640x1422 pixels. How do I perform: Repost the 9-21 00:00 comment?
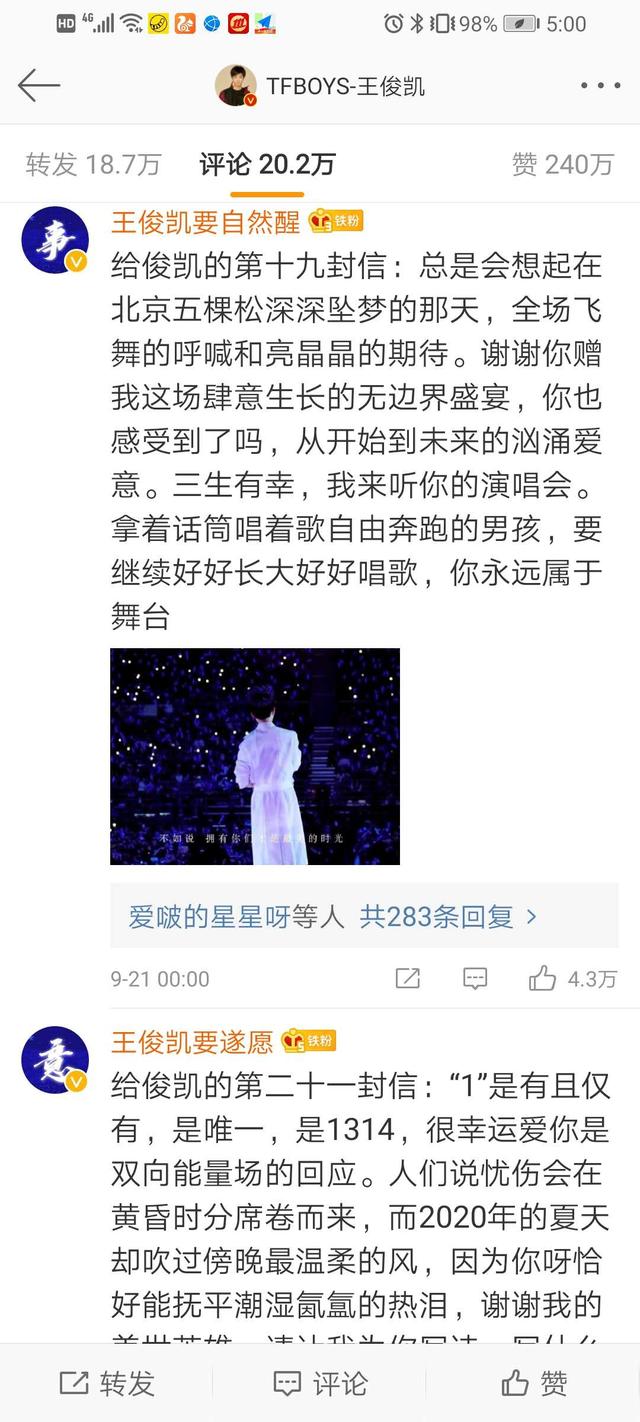[407, 978]
